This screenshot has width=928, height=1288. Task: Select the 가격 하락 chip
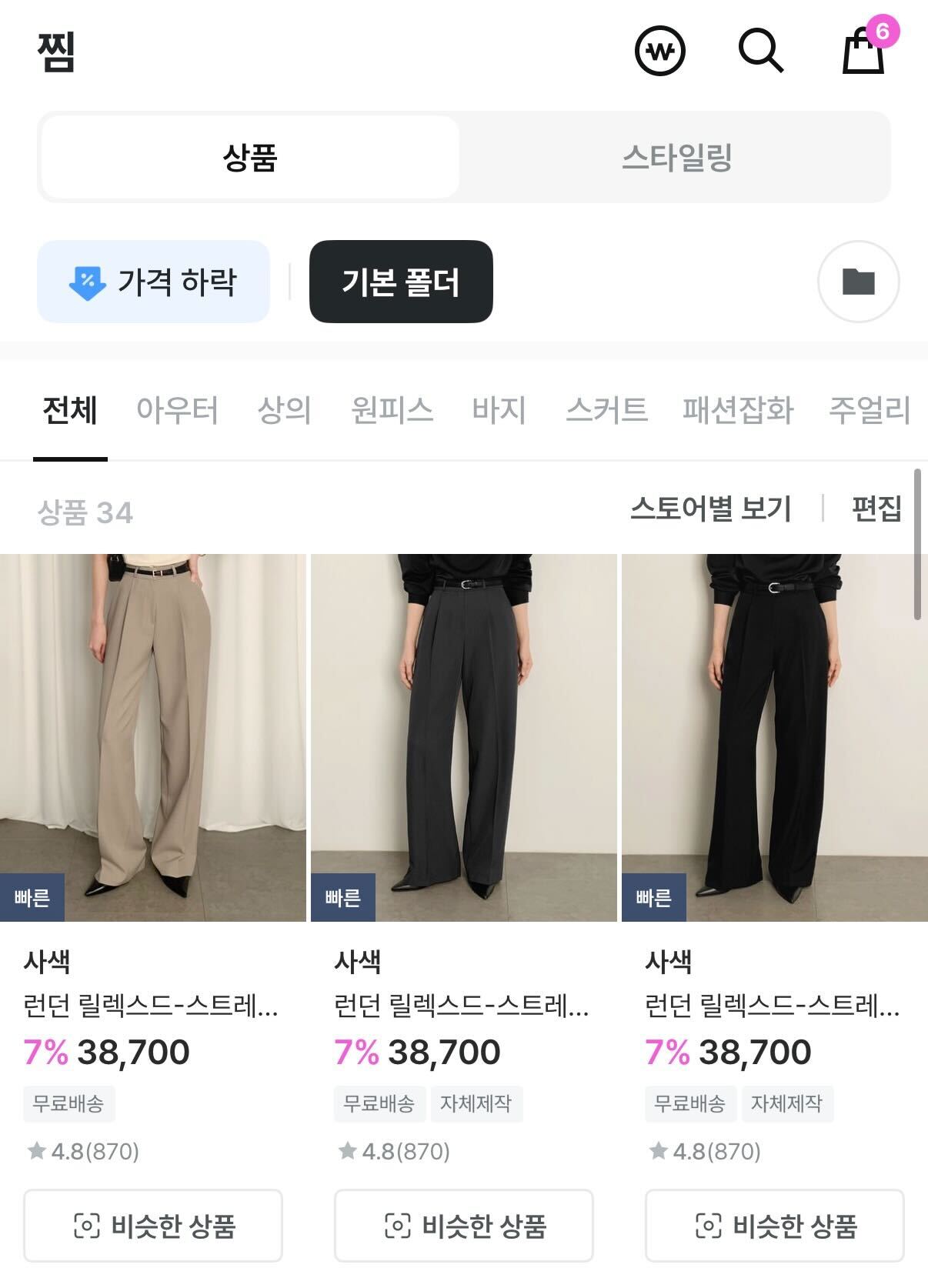[x=154, y=282]
